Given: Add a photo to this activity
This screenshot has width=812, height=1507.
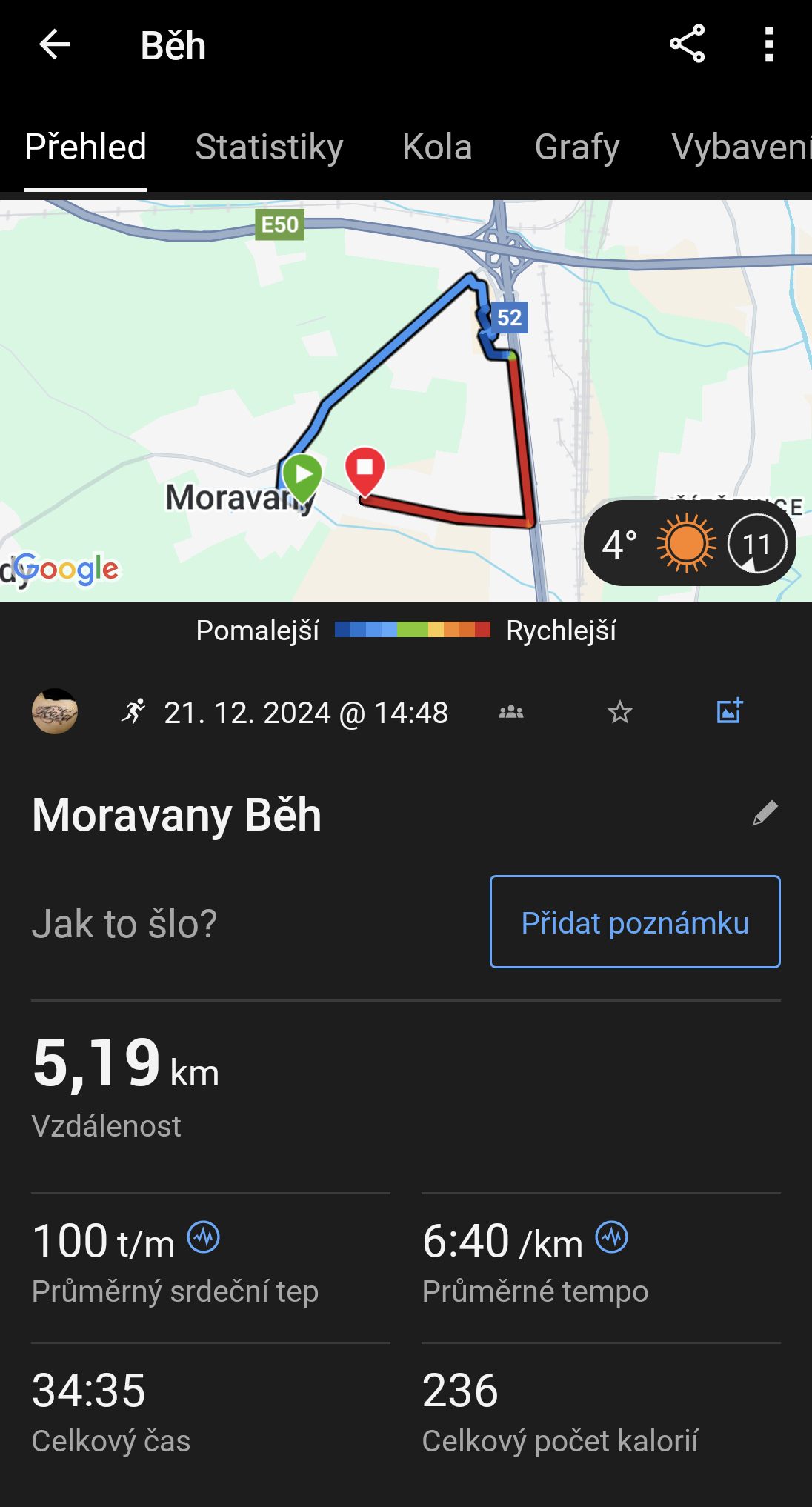Looking at the screenshot, I should [729, 711].
